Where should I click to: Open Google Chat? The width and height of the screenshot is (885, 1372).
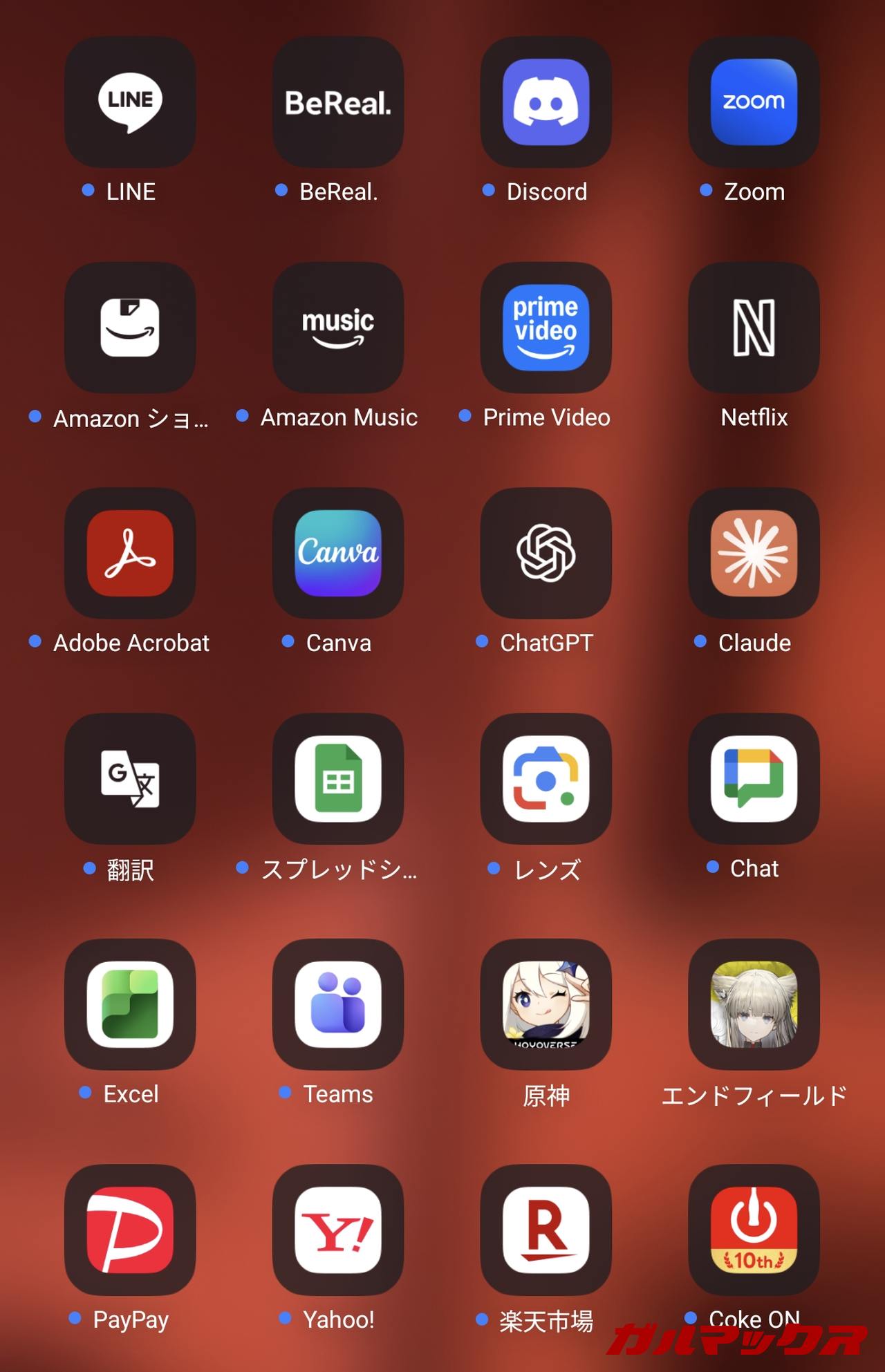(754, 779)
